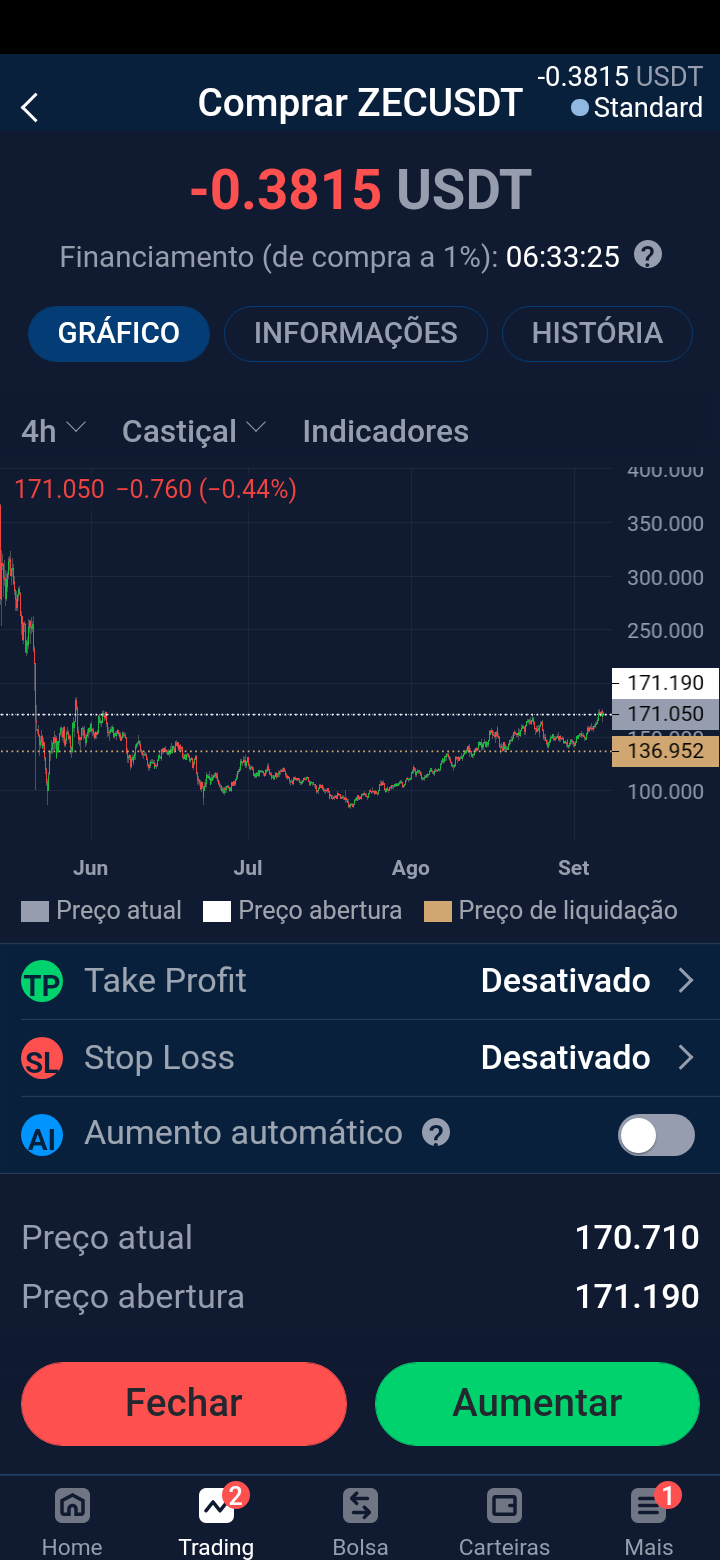Open Take Profit settings

pyautogui.click(x=360, y=981)
